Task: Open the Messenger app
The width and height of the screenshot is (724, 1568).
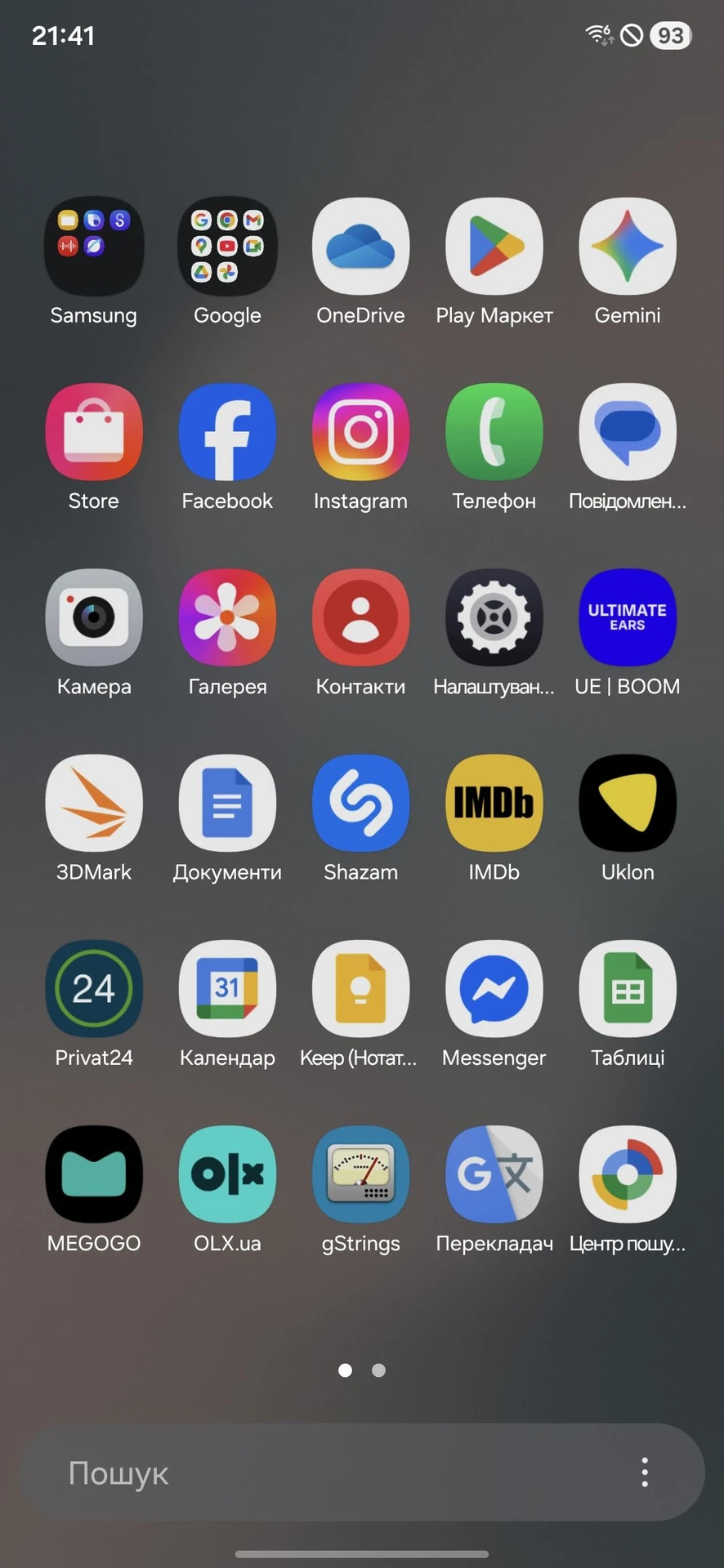Action: click(494, 988)
